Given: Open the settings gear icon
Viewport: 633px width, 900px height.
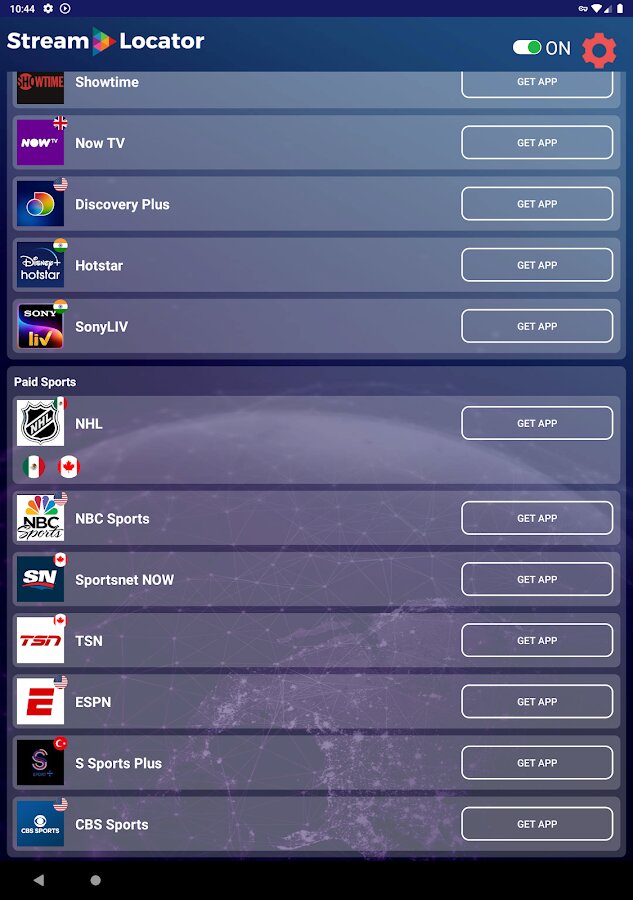Looking at the screenshot, I should (599, 49).
